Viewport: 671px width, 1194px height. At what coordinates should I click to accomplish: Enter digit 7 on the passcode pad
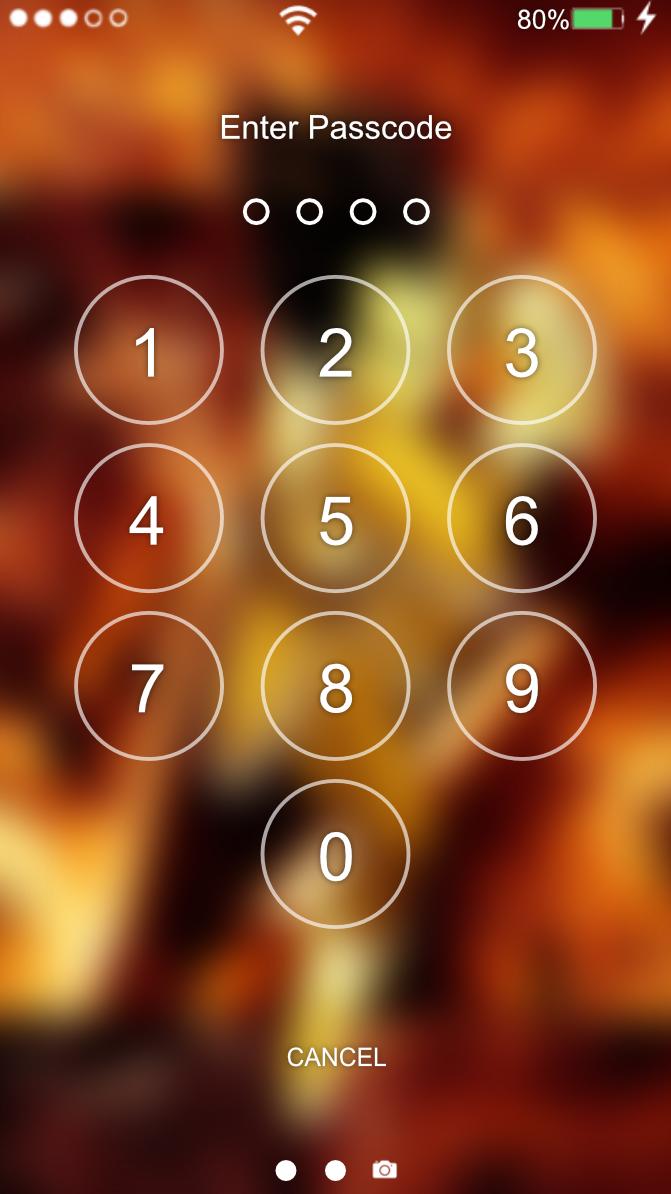pyautogui.click(x=148, y=686)
